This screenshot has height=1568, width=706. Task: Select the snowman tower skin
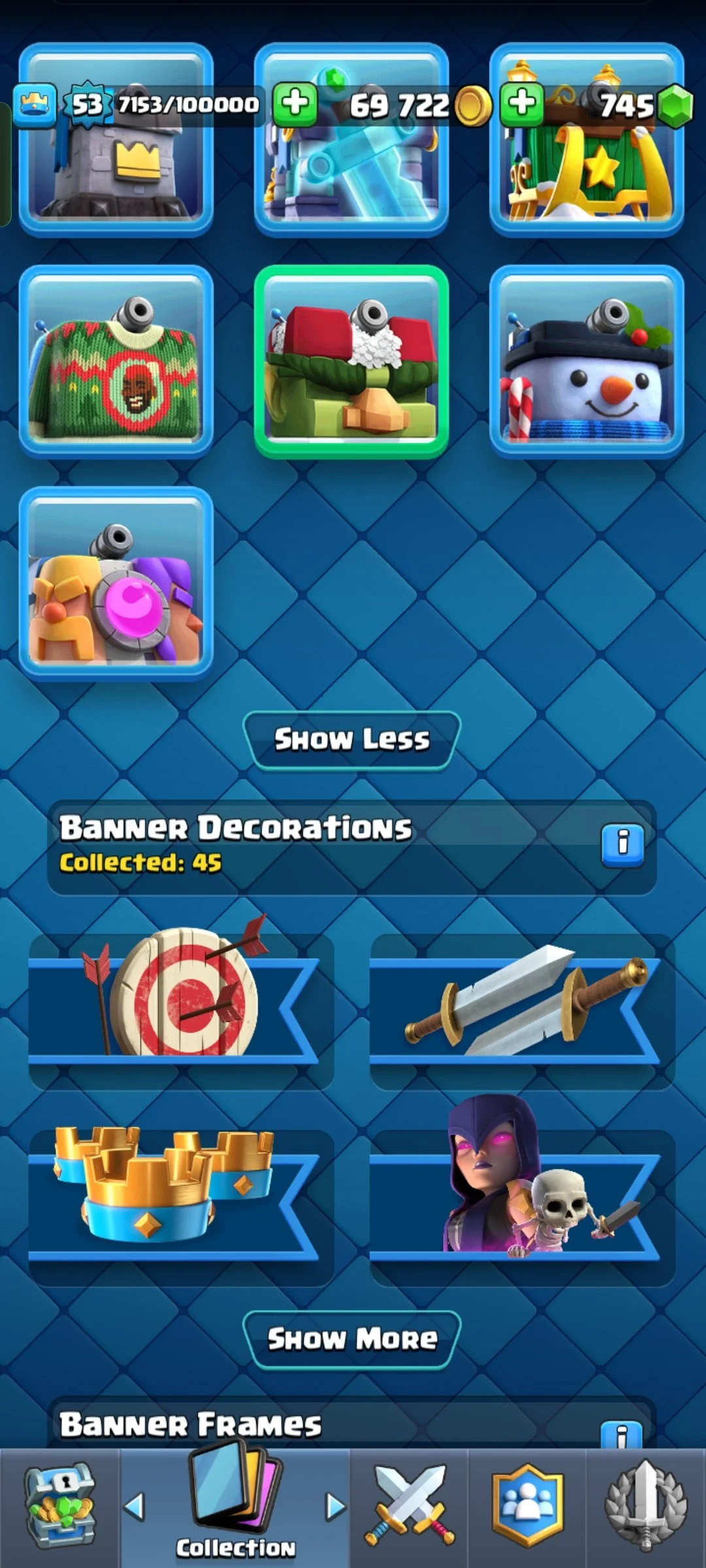click(x=586, y=361)
